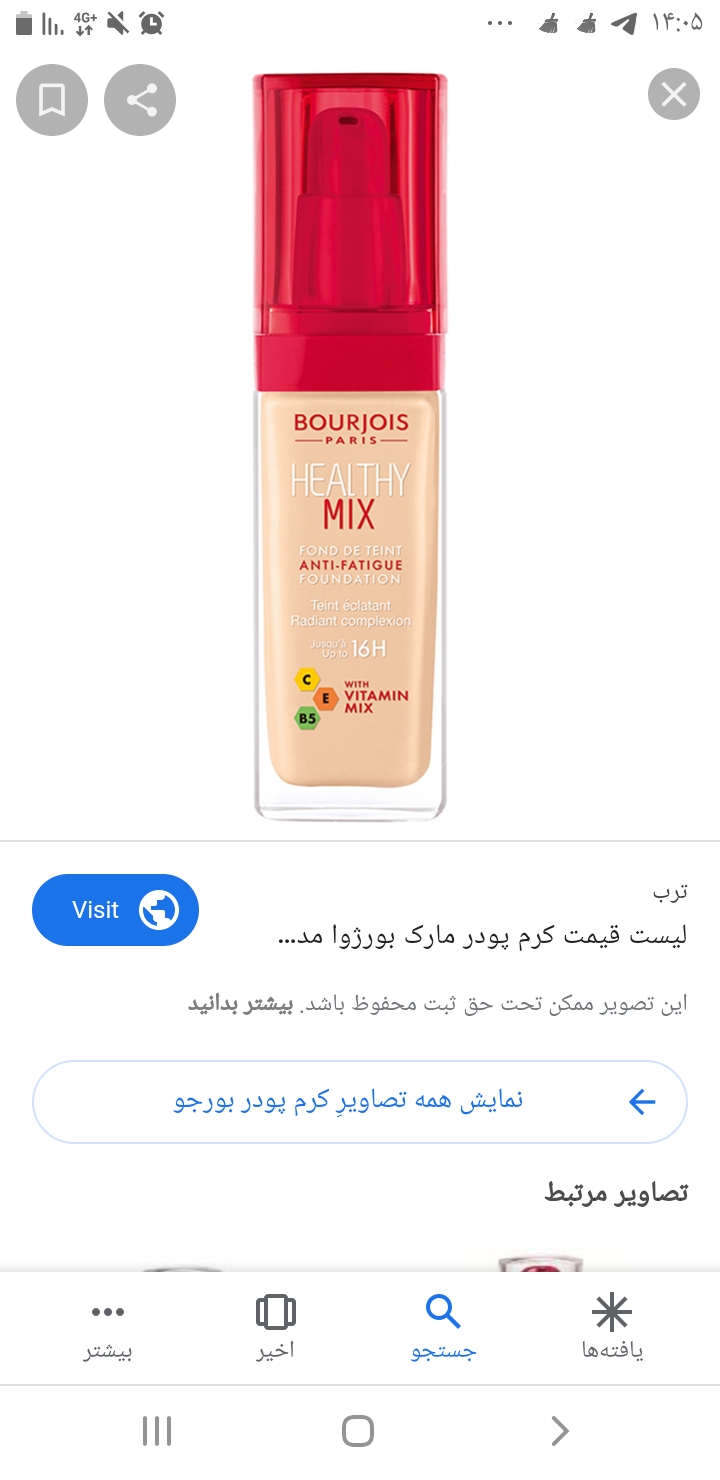Viewport: 720px width, 1480px height.
Task: Bookmark this foundation image
Action: 52,99
